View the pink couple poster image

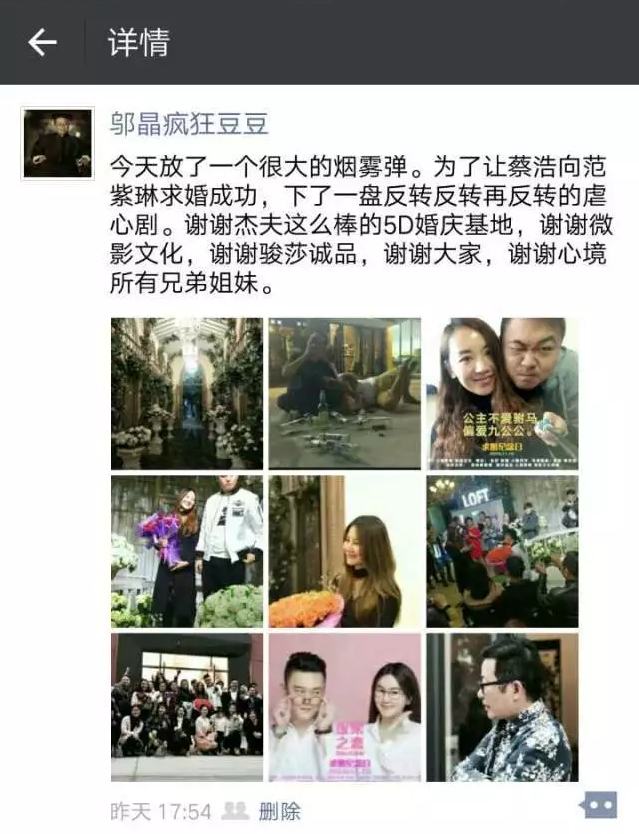click(x=345, y=708)
